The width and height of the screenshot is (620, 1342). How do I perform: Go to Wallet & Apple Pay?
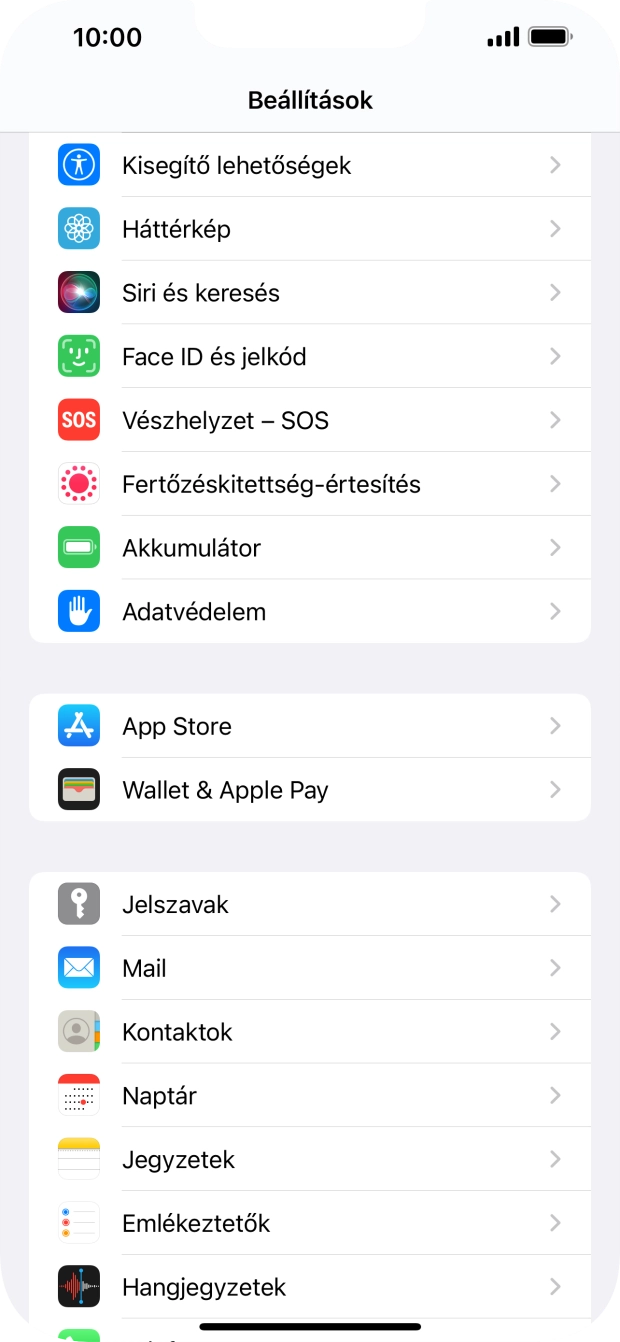point(310,790)
